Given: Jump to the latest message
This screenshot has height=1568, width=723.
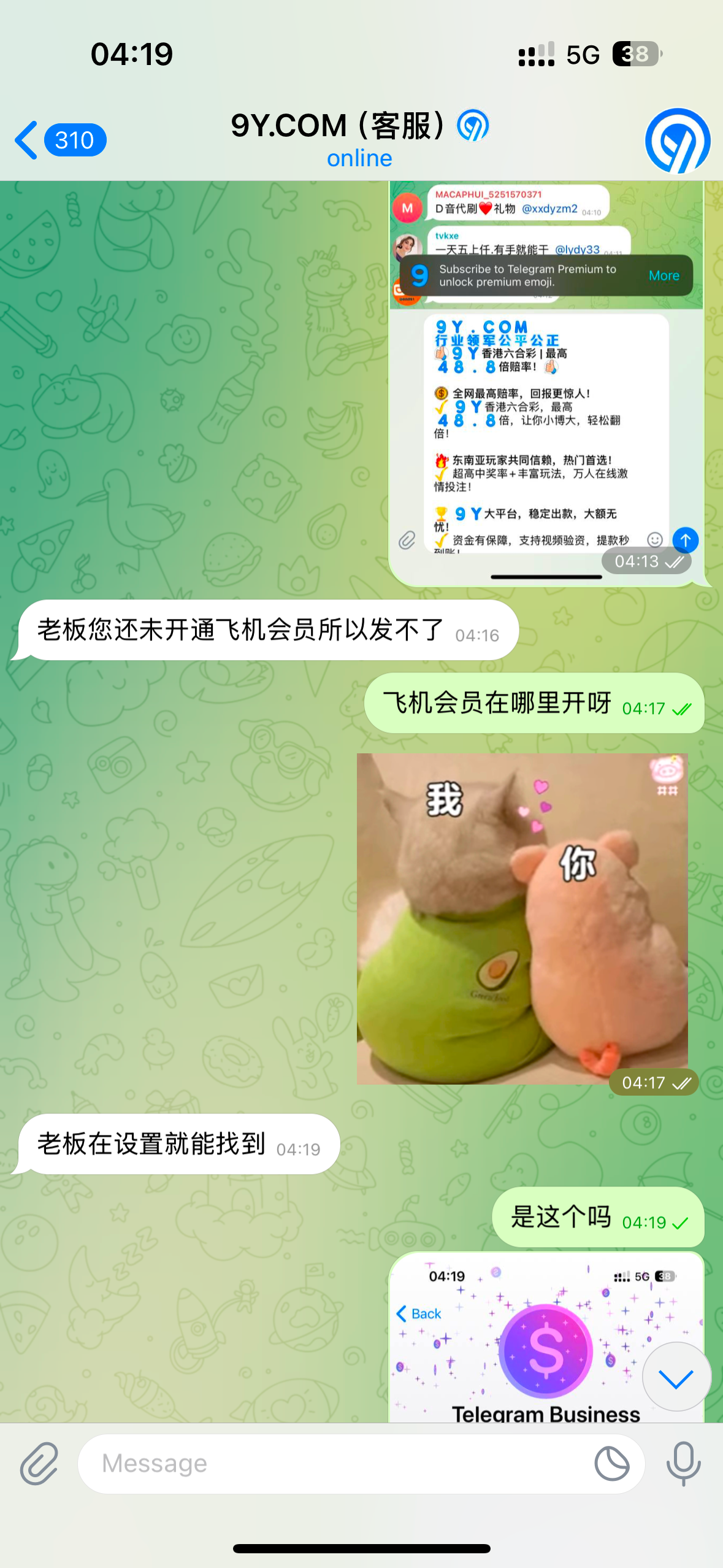Looking at the screenshot, I should point(676,1378).
